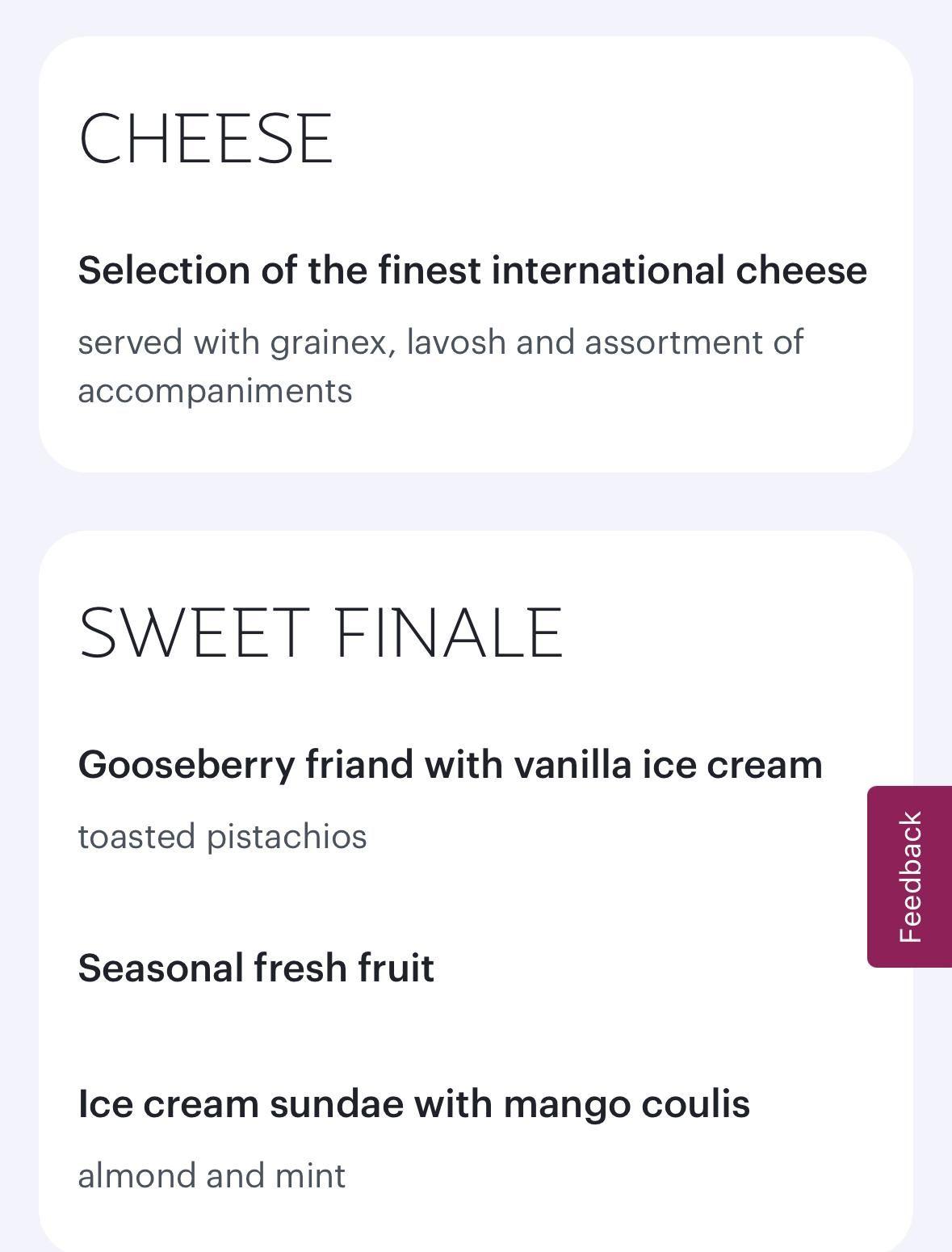The height and width of the screenshot is (1252, 952).
Task: Open the Feedback side tab
Action: coord(909,876)
